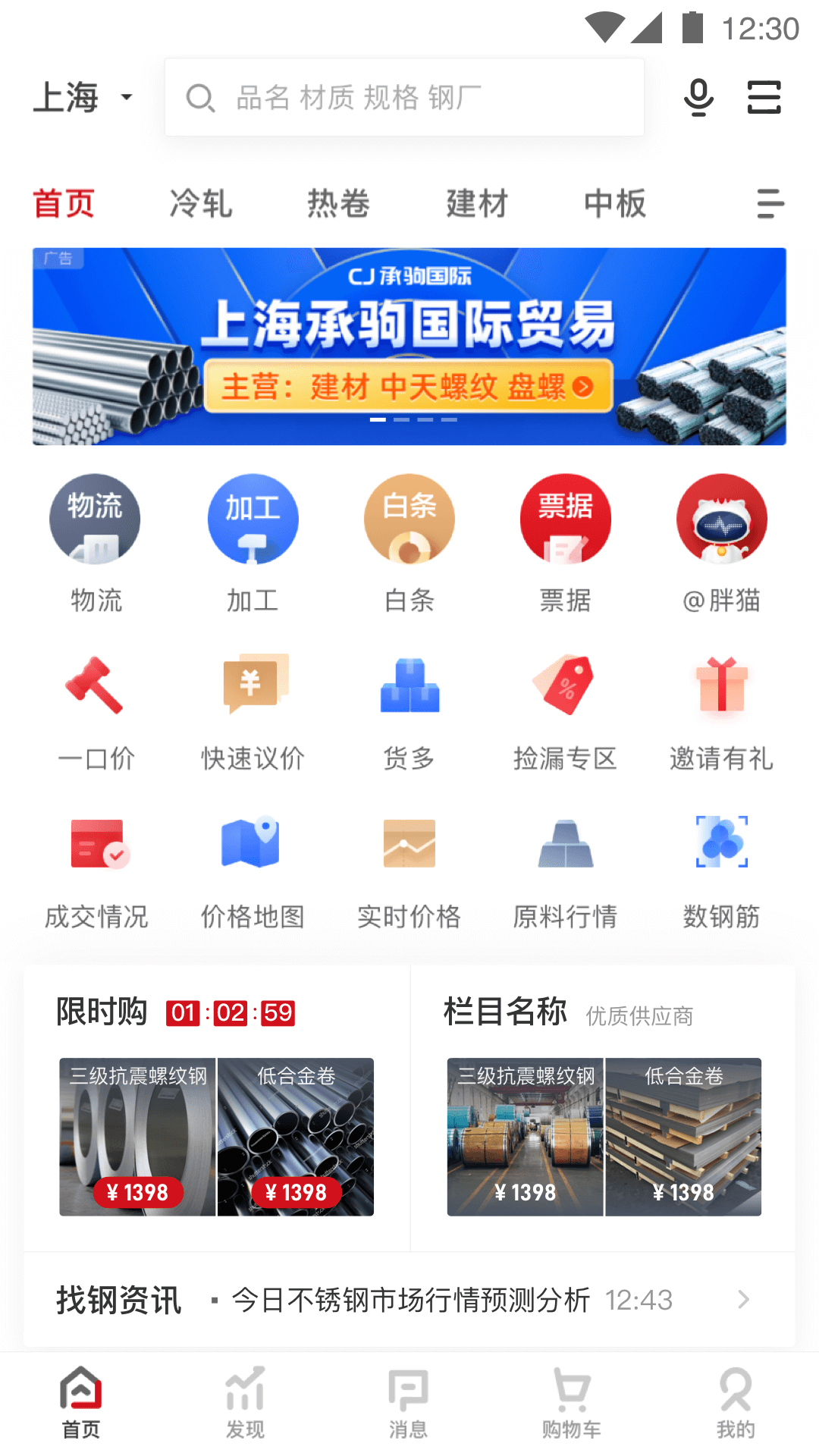Start voice search with the microphone icon

[698, 96]
